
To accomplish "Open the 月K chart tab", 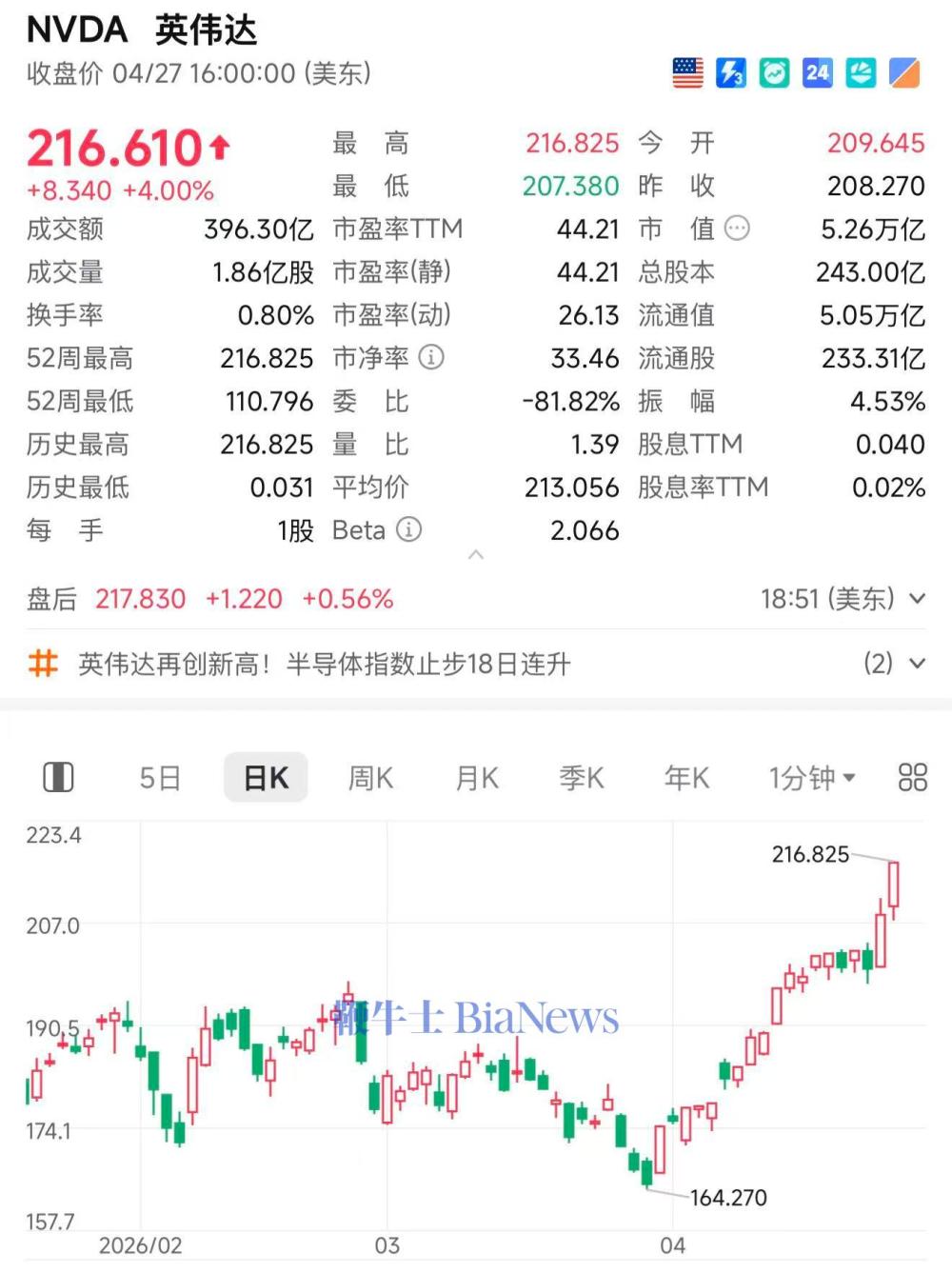I will pos(476,778).
